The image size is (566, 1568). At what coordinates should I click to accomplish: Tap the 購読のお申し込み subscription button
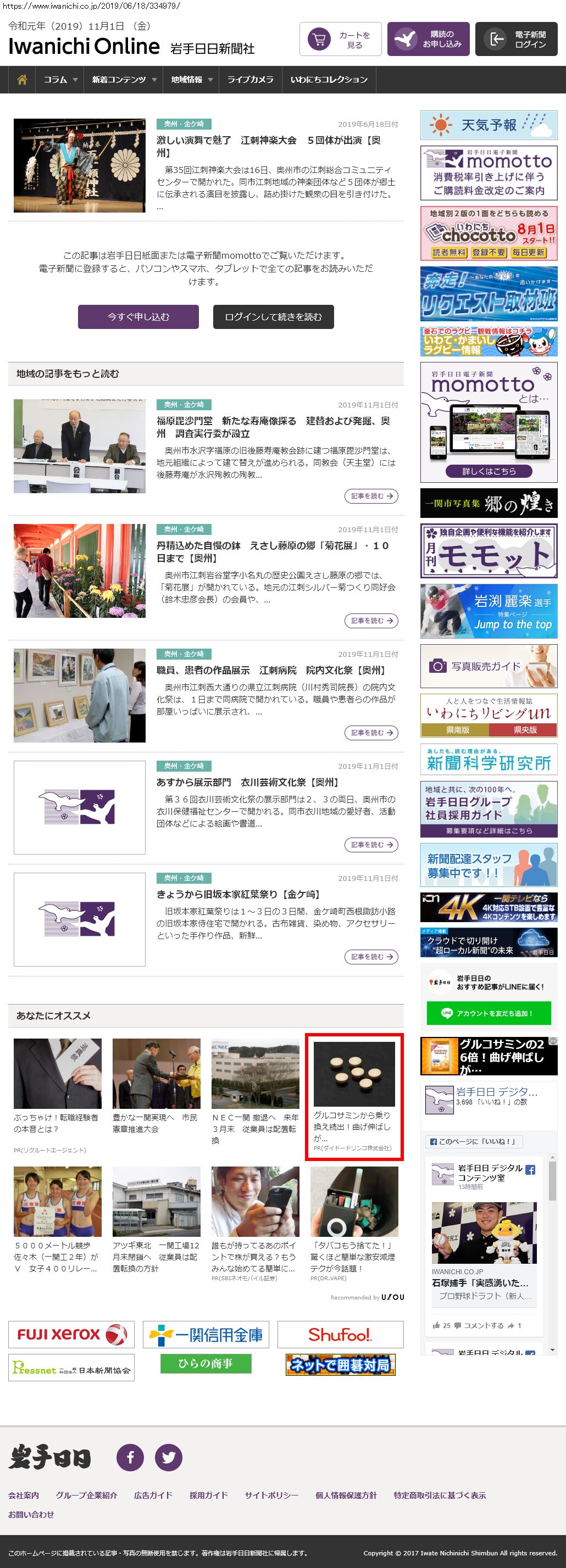[x=428, y=40]
